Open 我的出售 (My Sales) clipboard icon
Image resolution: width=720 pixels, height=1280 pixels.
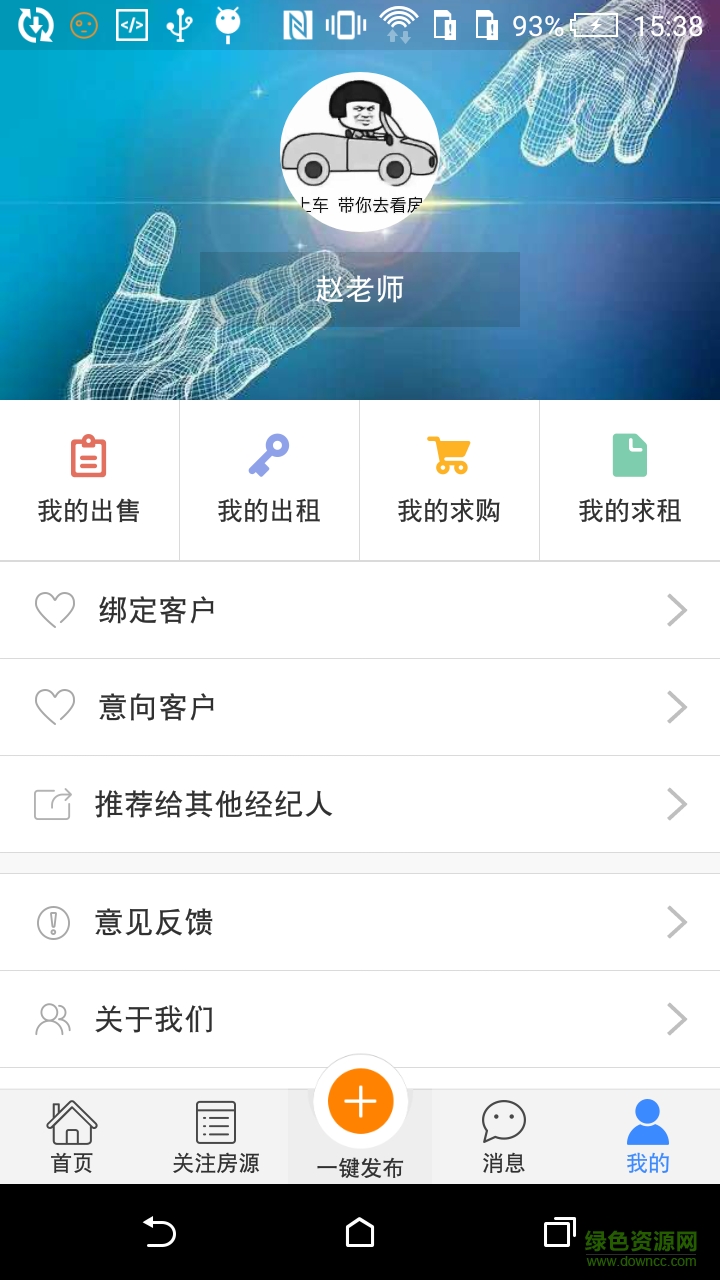(90, 455)
